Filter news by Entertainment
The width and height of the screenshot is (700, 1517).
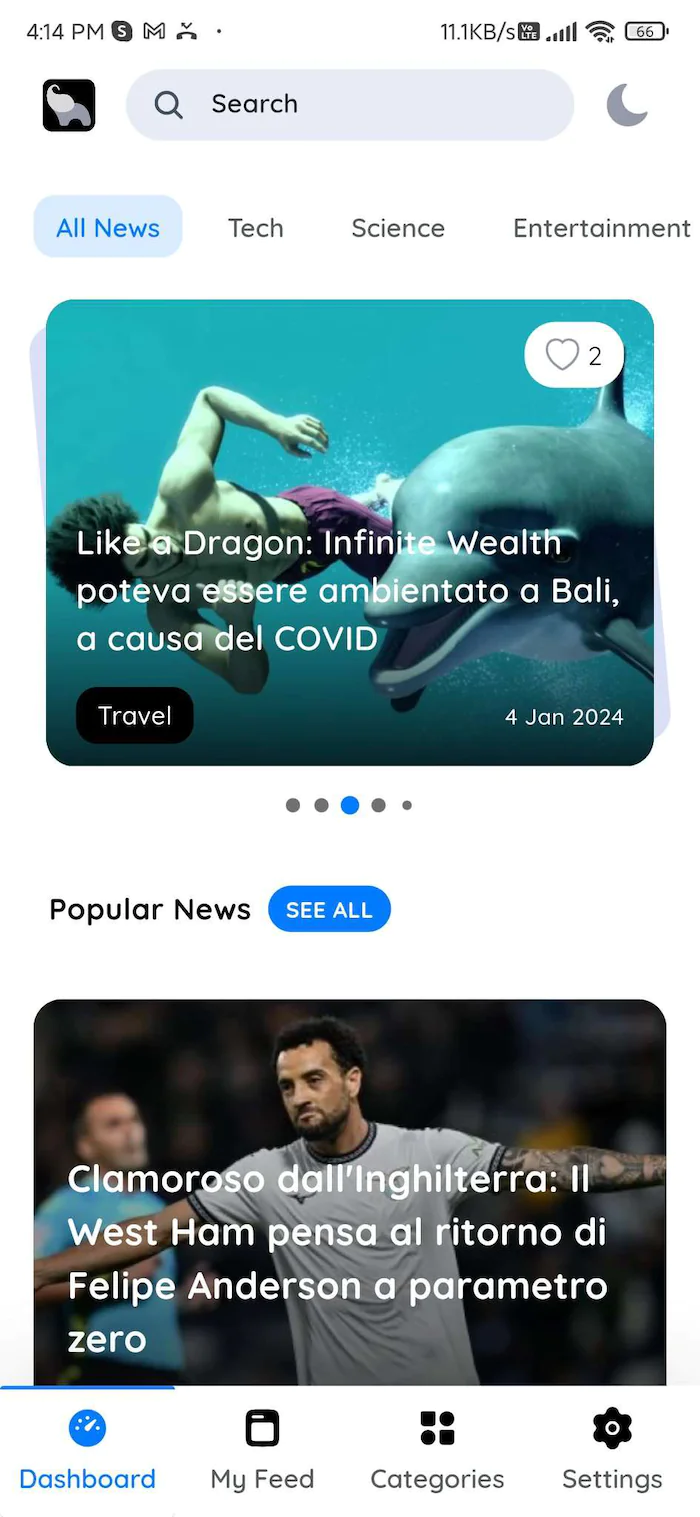point(601,228)
